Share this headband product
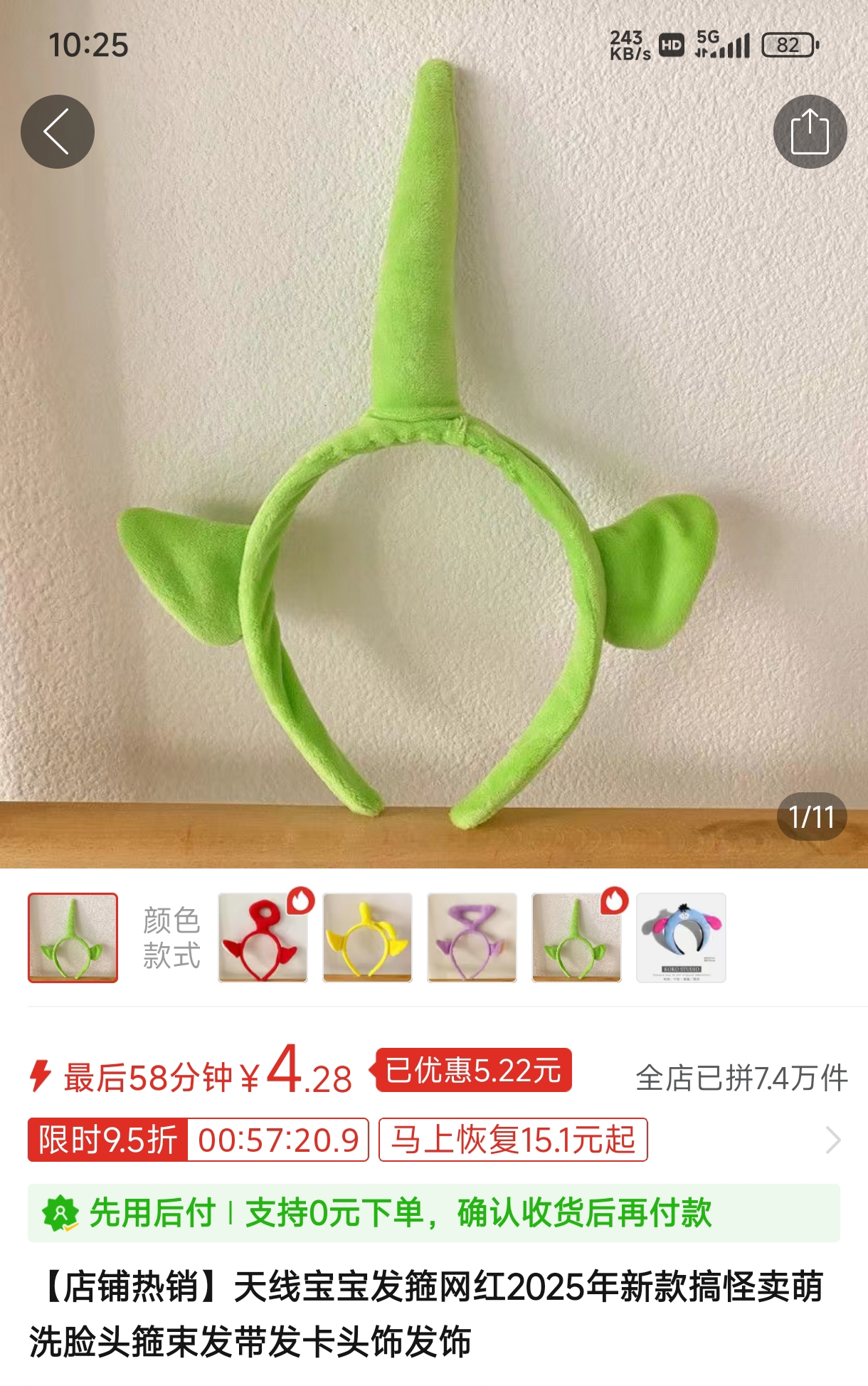 point(810,132)
